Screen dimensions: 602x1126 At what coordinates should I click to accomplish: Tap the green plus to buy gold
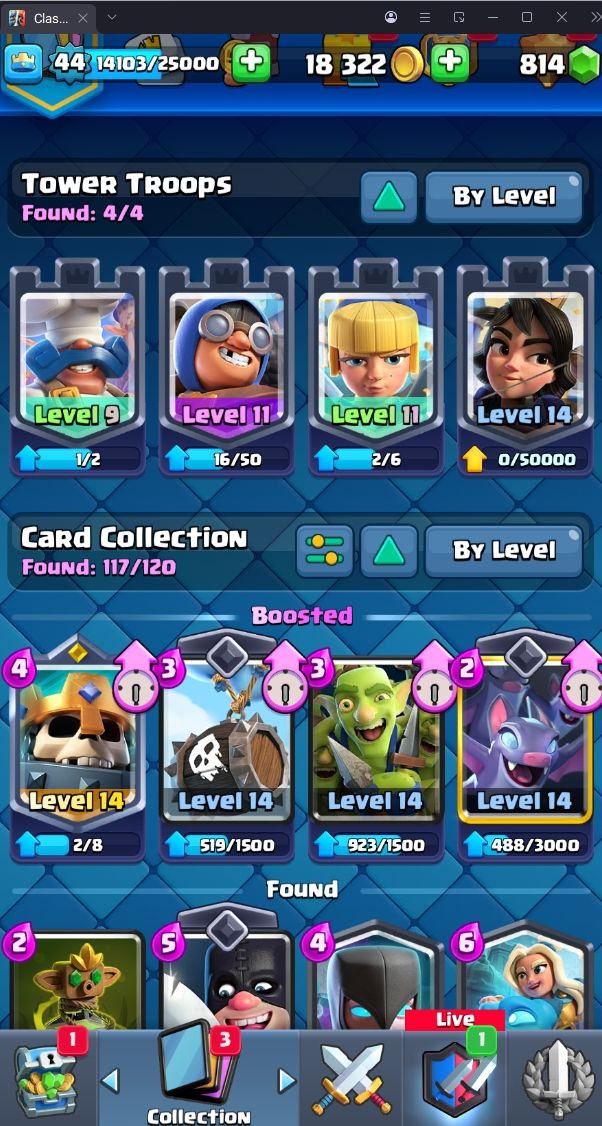tap(450, 63)
